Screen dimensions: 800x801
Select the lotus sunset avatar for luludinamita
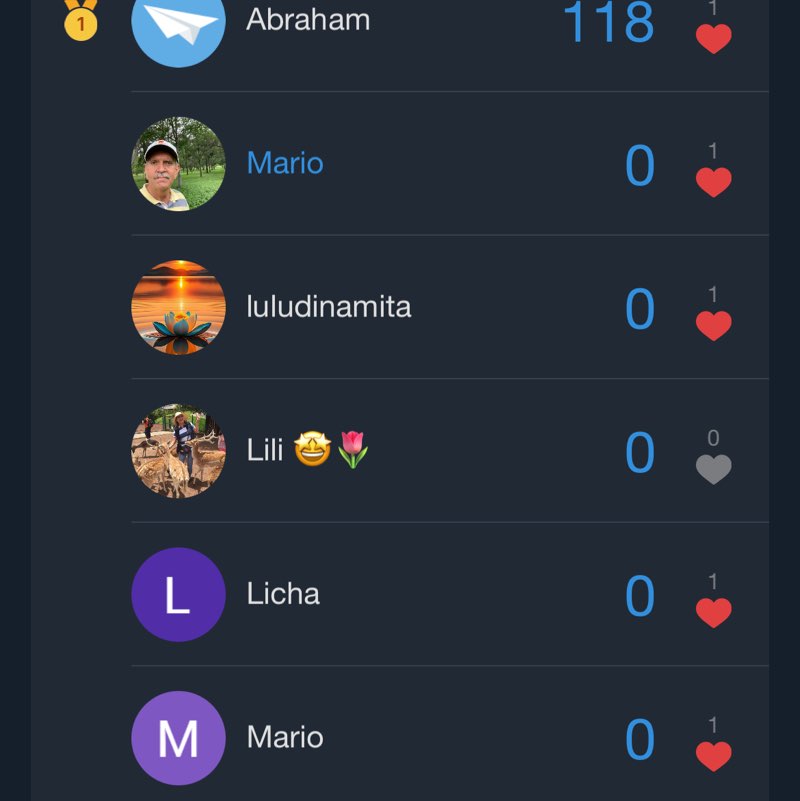point(178,307)
